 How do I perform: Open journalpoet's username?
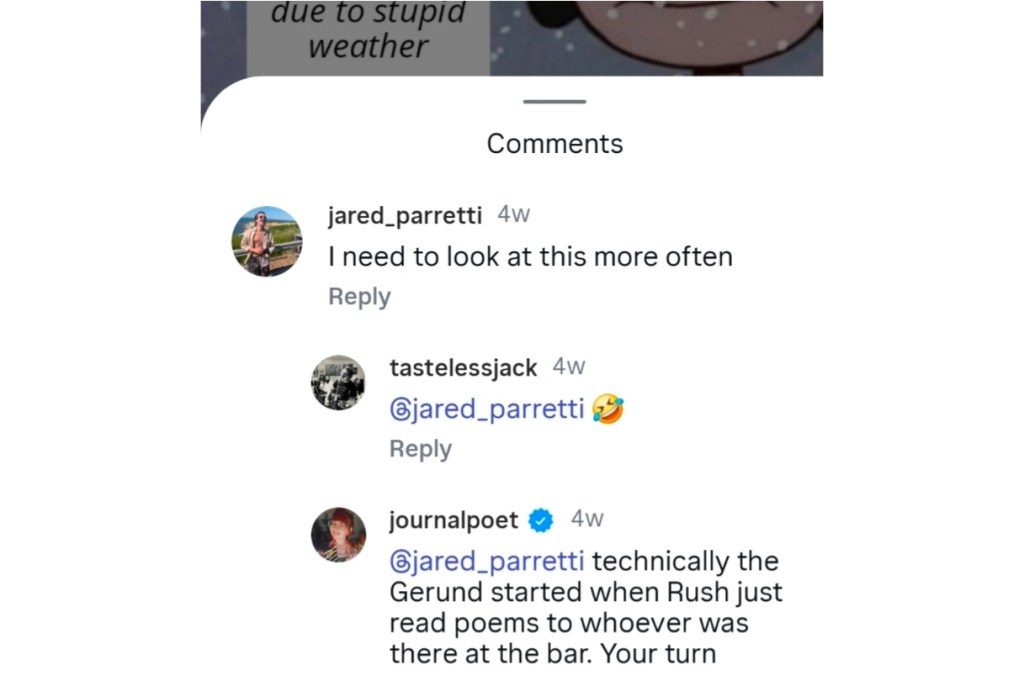(454, 520)
